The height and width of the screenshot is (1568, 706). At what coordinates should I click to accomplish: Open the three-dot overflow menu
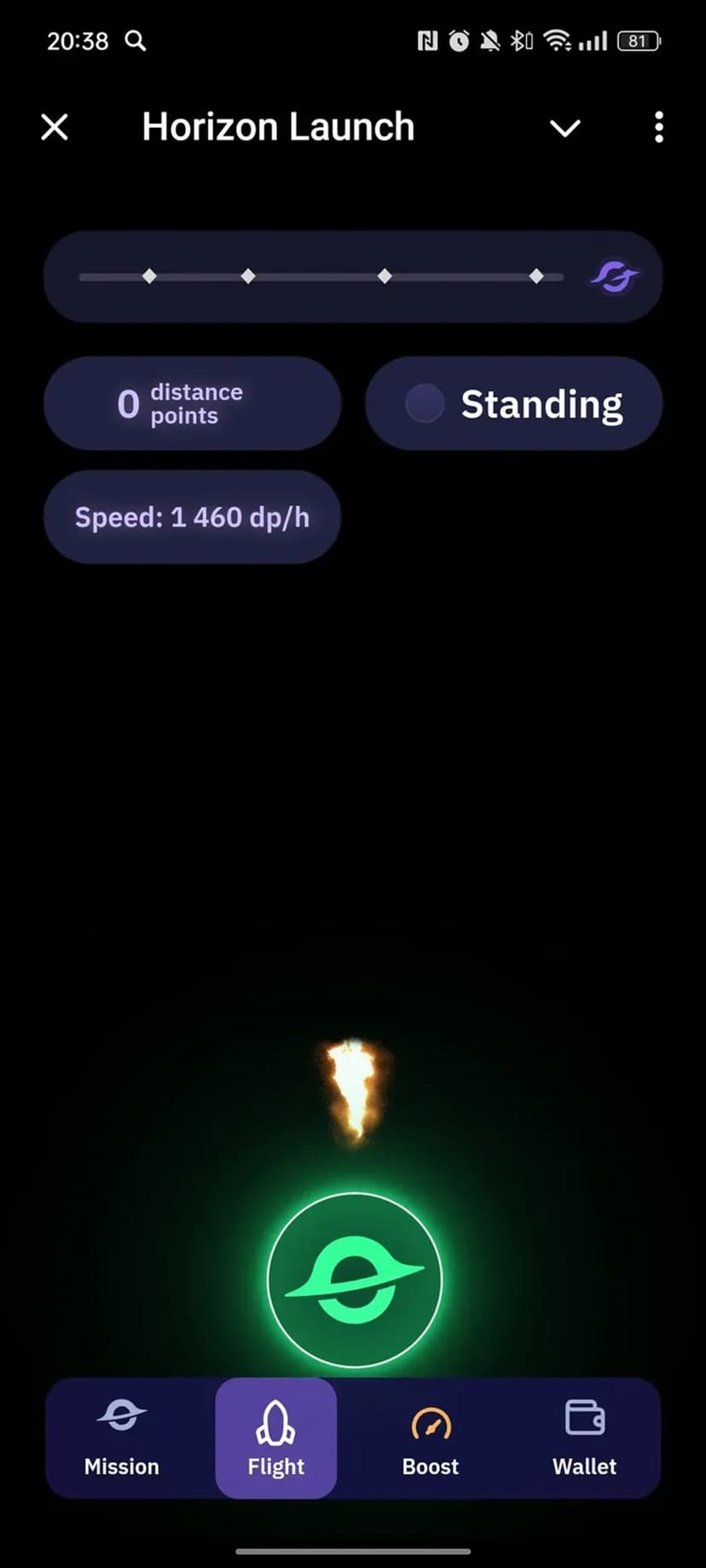point(658,128)
